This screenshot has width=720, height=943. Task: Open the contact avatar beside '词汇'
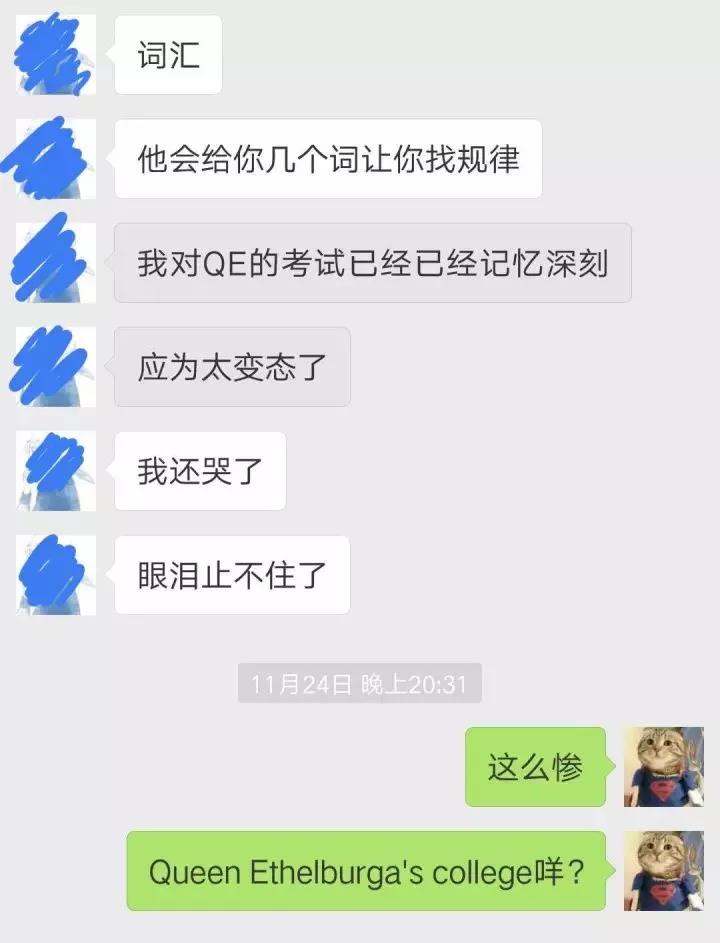[56, 55]
